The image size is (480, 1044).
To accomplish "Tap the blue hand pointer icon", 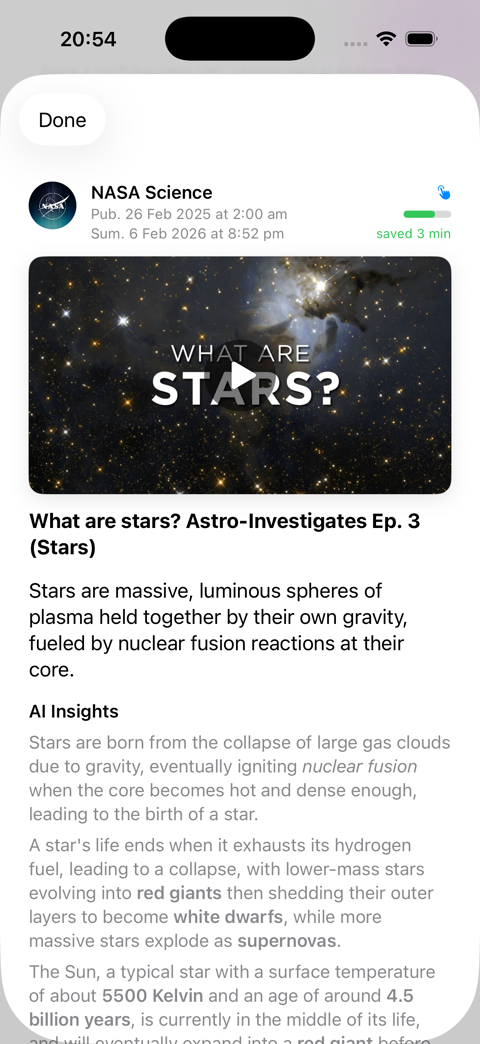I will pos(443,192).
